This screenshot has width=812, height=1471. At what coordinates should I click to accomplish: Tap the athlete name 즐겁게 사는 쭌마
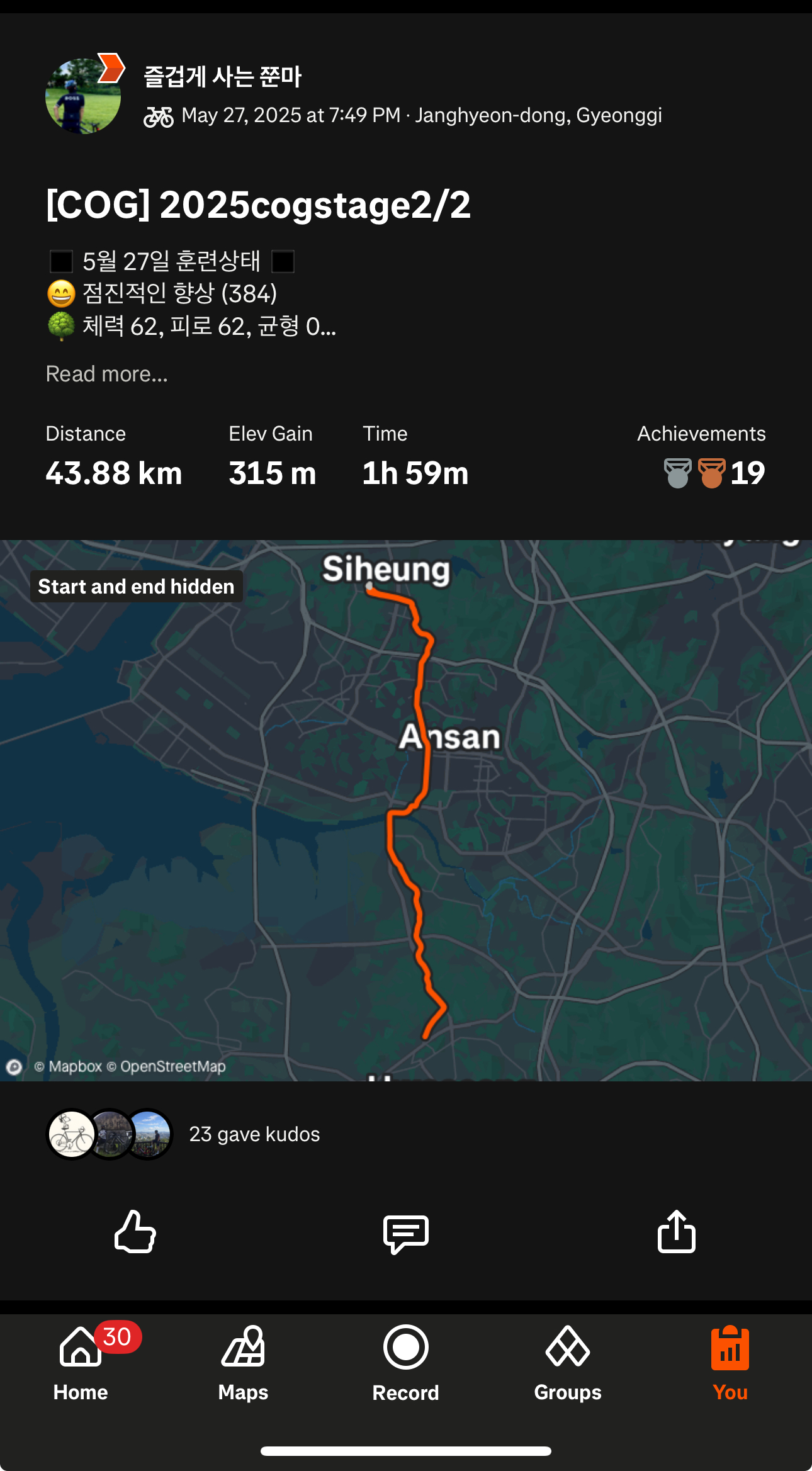click(x=223, y=77)
